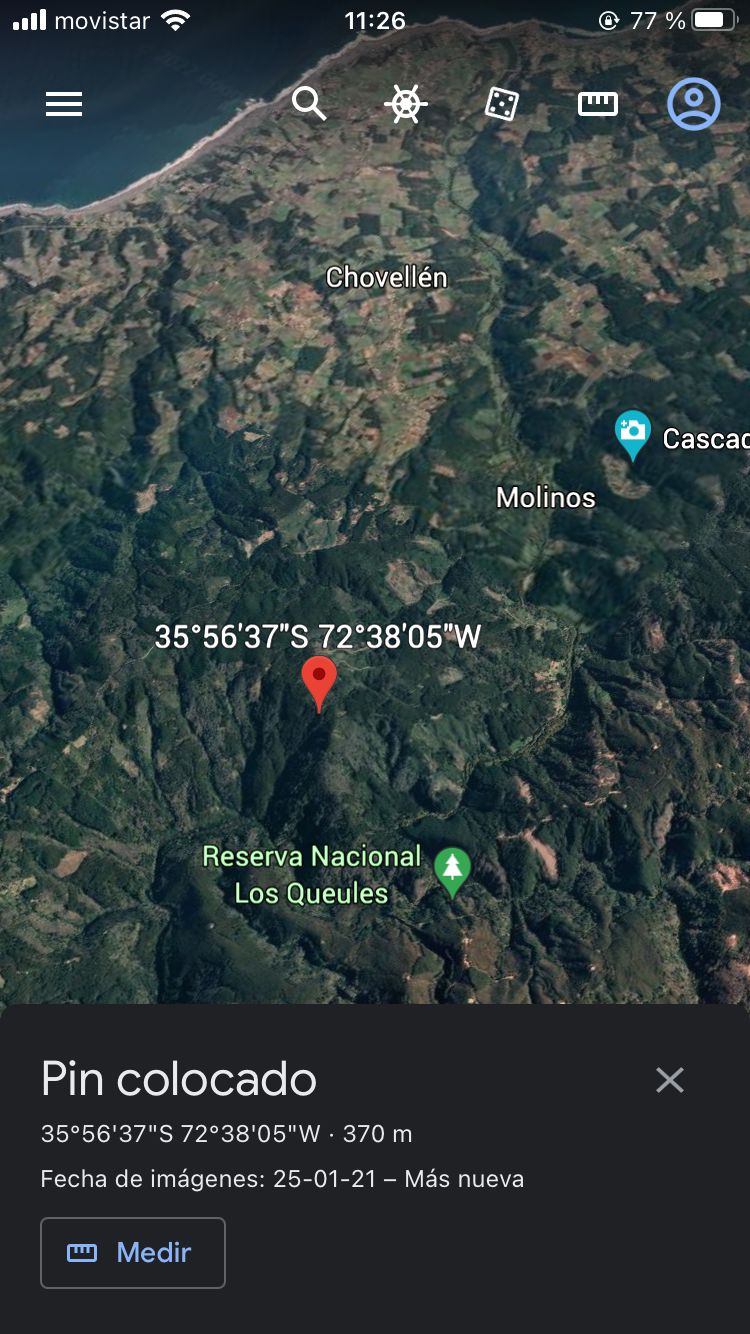Close the Pin colocado panel

click(x=669, y=1080)
